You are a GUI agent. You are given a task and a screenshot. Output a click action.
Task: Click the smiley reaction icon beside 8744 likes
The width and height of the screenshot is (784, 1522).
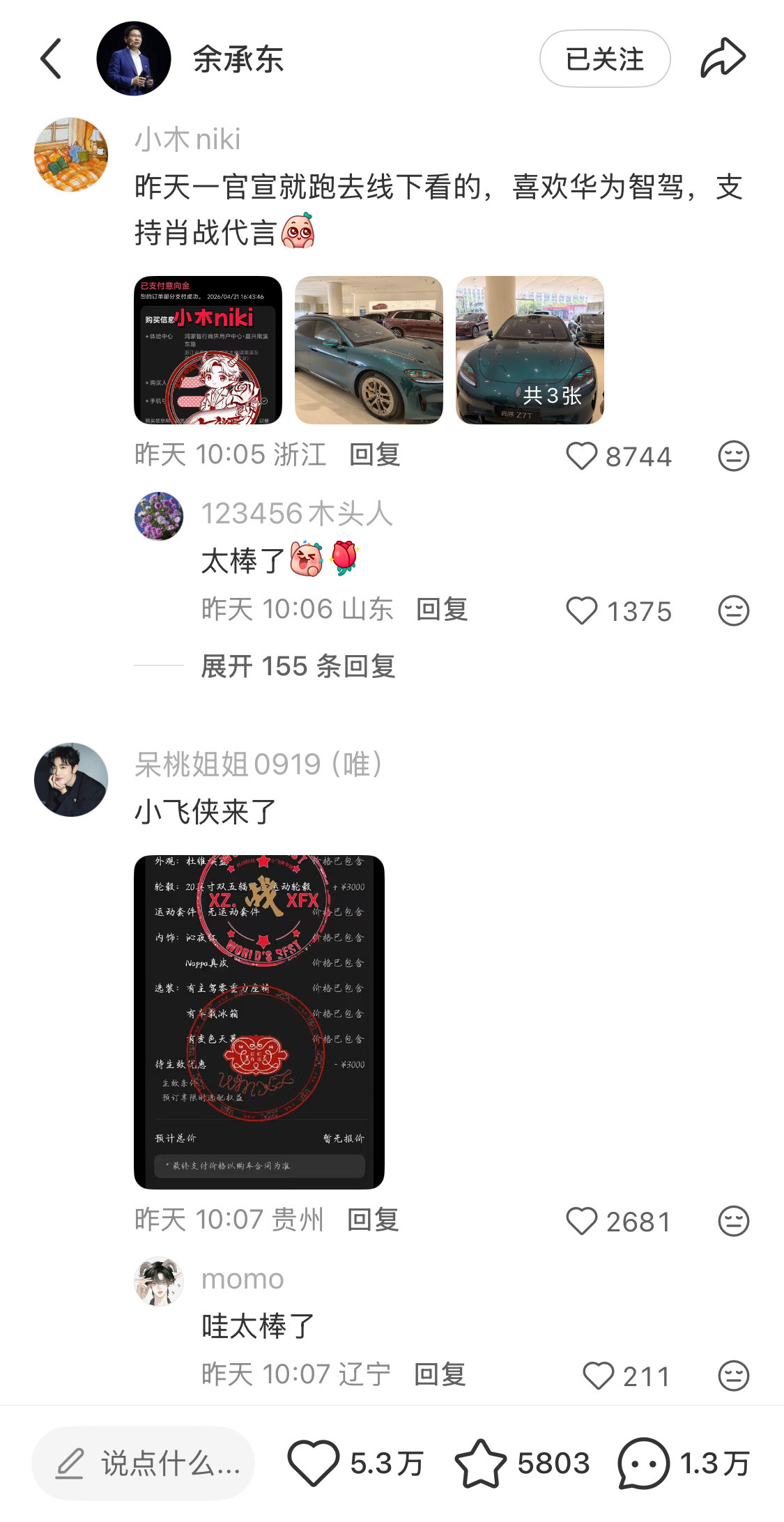(734, 456)
